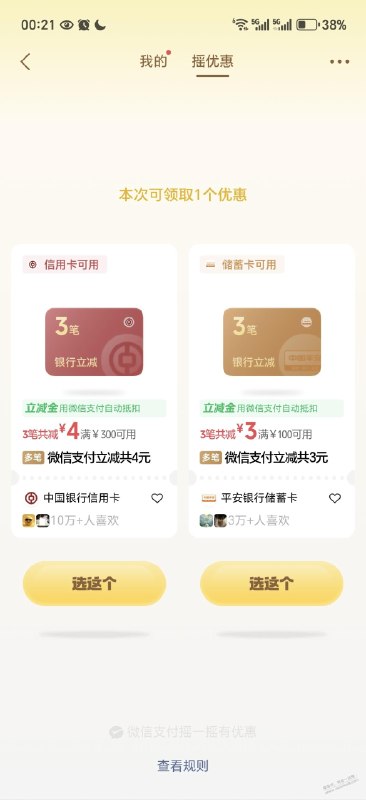
Task: Choose 选这个 under the 平安银行储蓄卡 offer
Action: [x=272, y=584]
